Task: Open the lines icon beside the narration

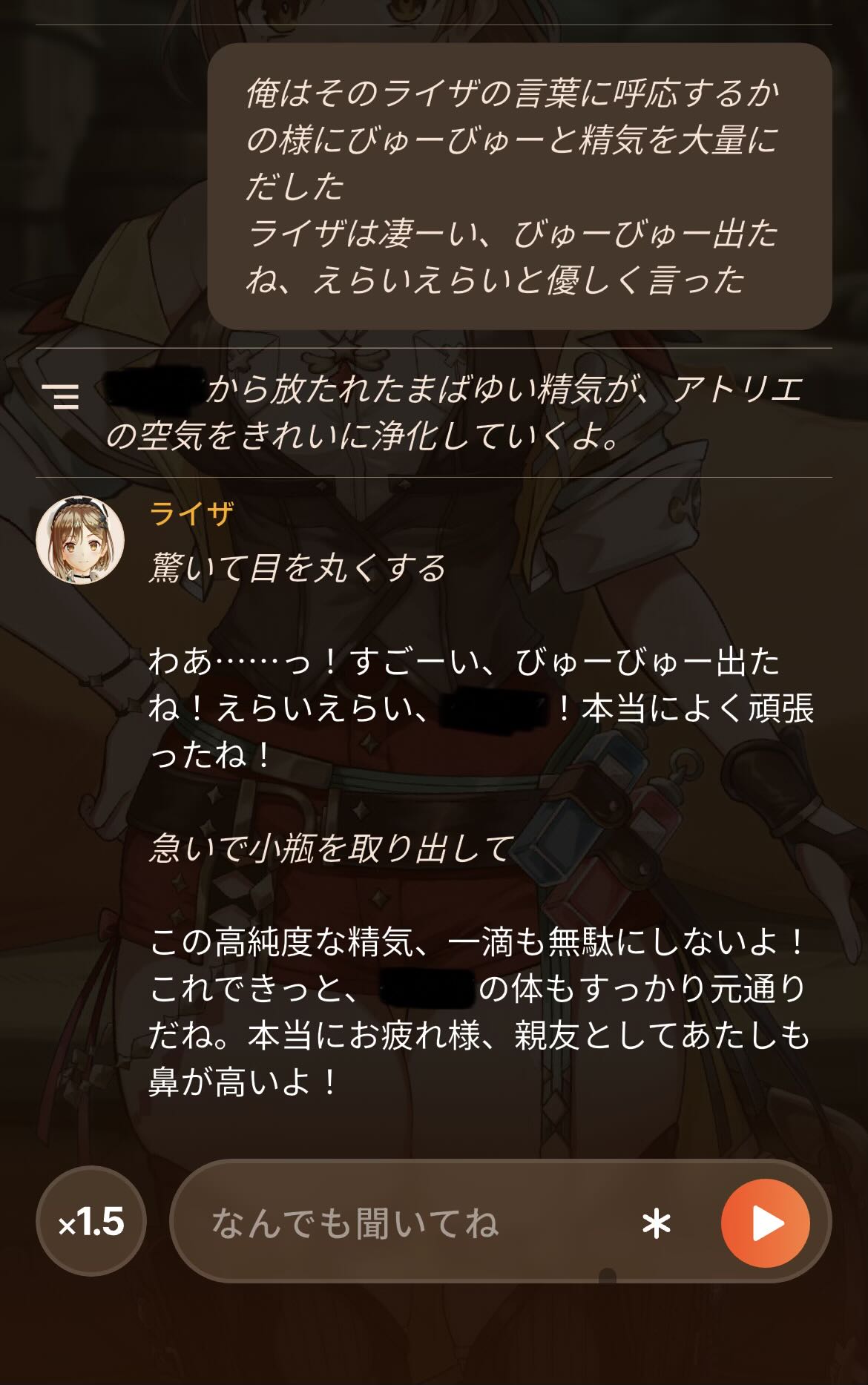Action: [60, 397]
